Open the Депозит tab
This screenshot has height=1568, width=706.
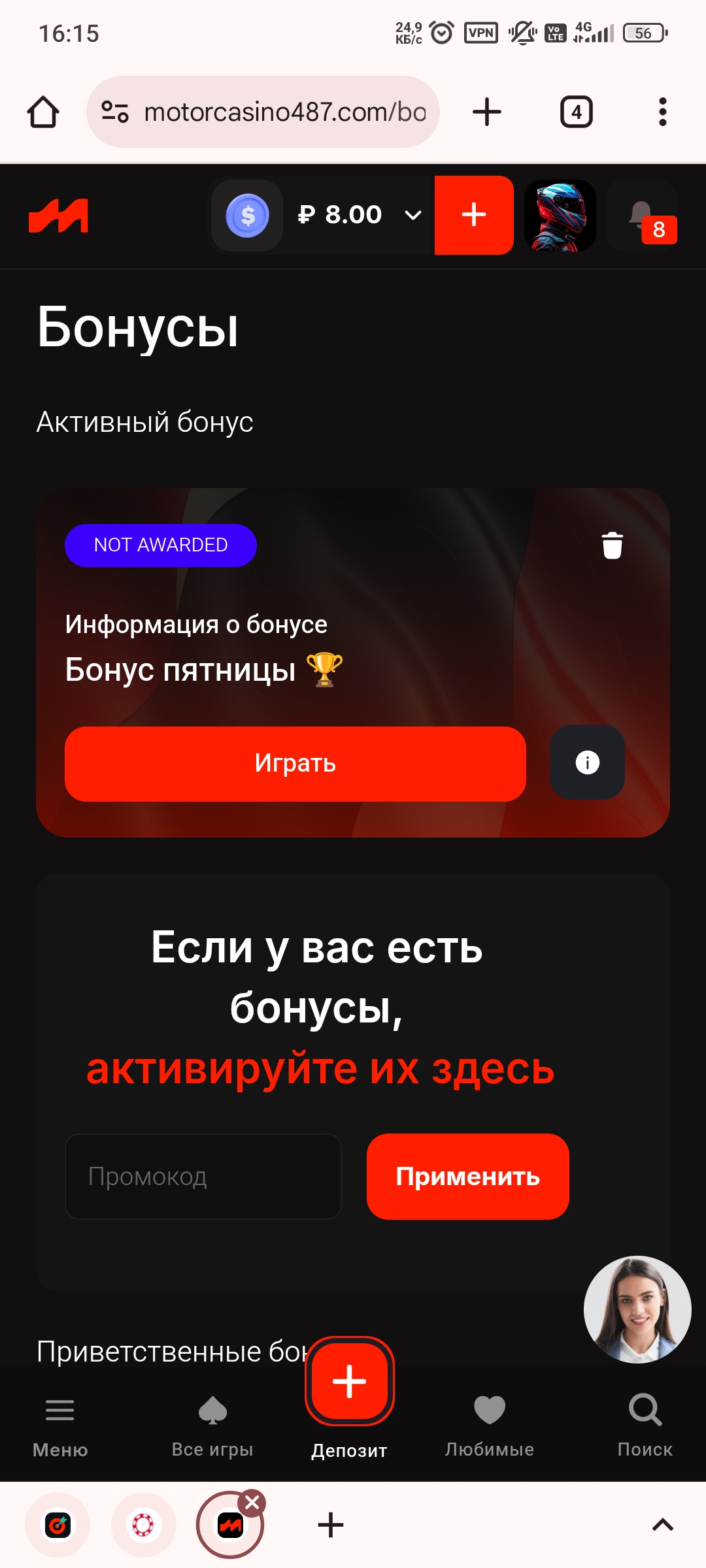click(x=350, y=1392)
